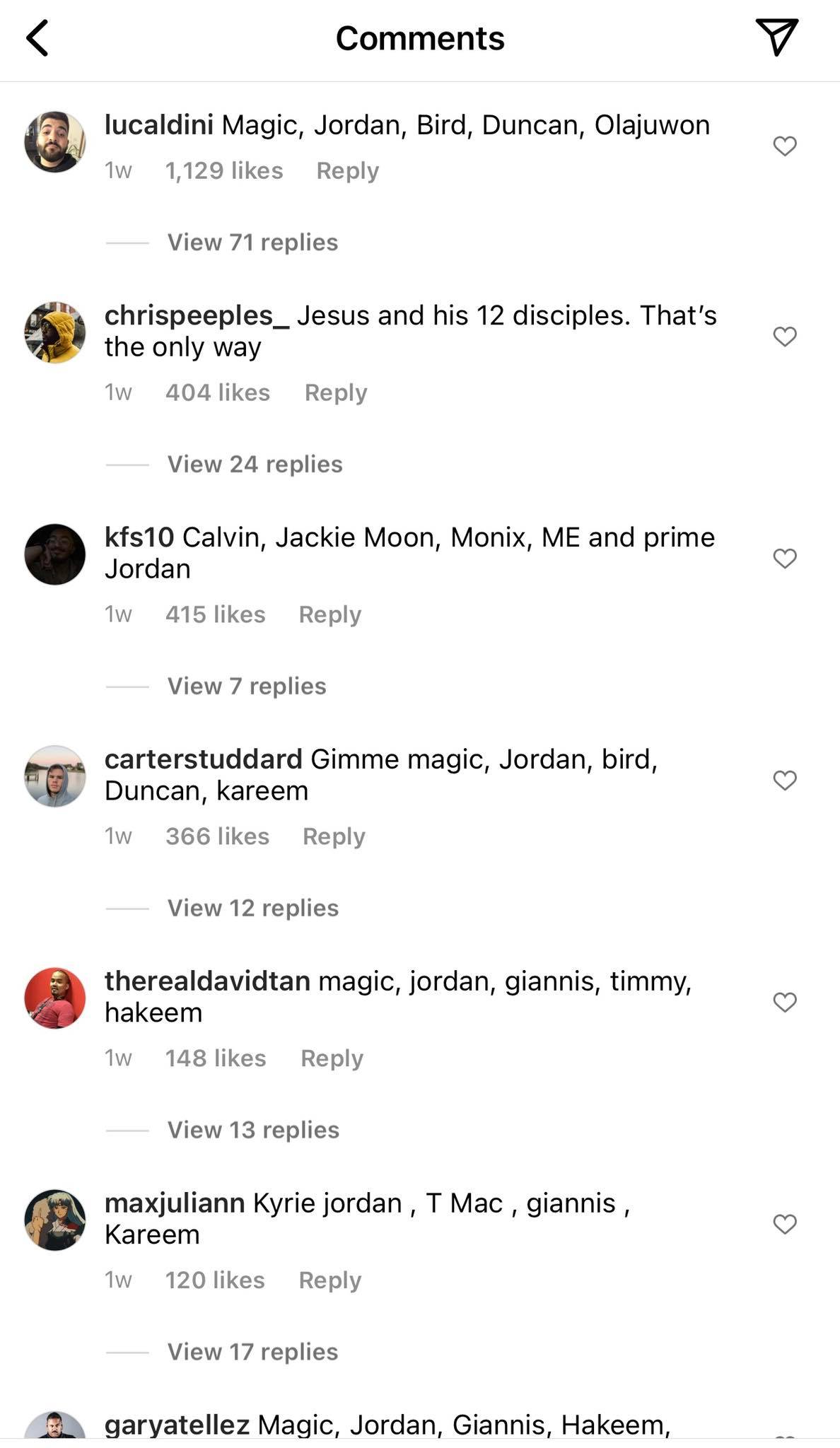Open the share/send icon in header
The width and height of the screenshot is (840, 1448).
click(776, 37)
